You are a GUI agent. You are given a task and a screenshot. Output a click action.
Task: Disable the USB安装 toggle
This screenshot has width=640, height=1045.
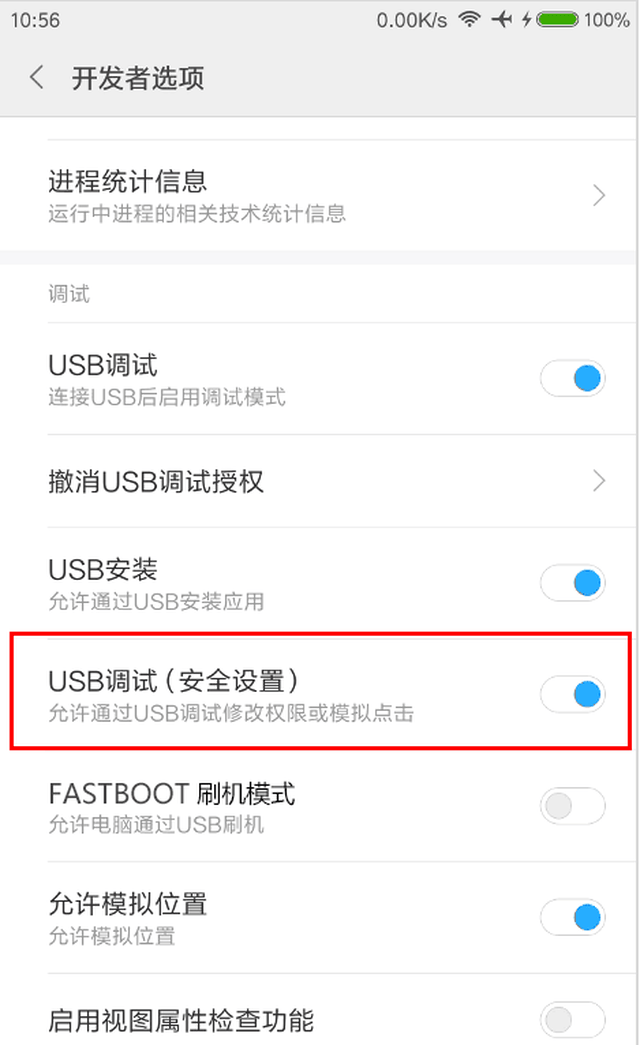(x=573, y=583)
